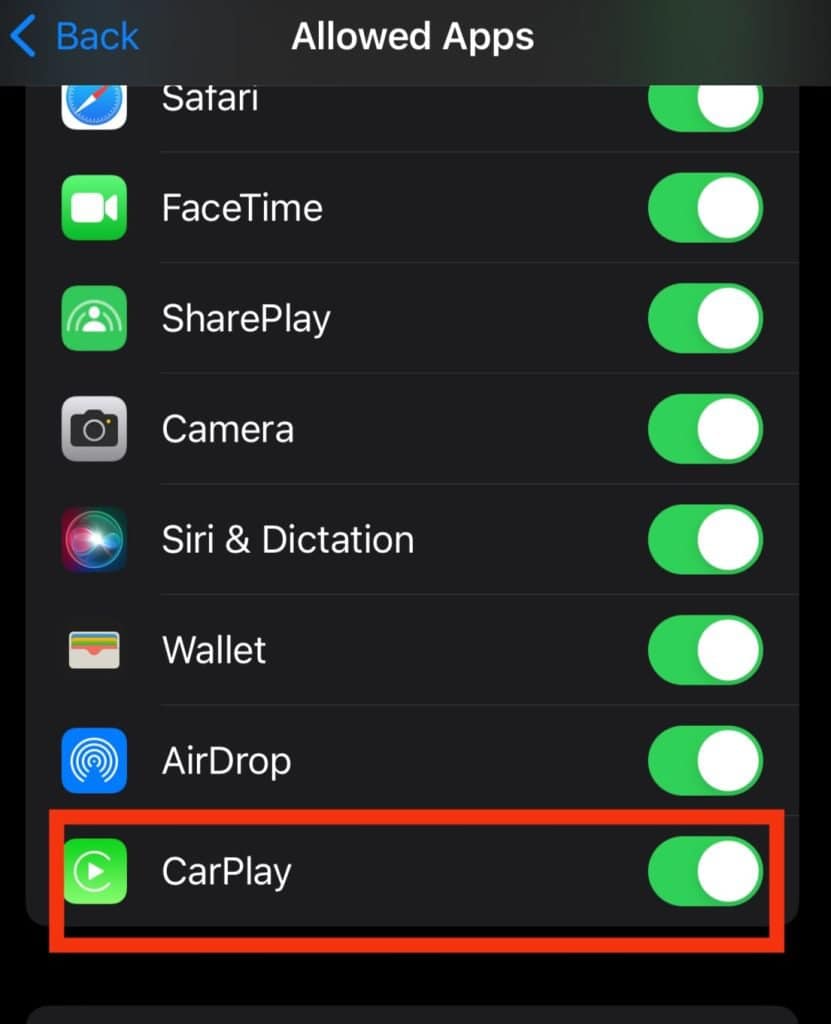Toggle AirDrop off
The width and height of the screenshot is (831, 1024).
(705, 761)
